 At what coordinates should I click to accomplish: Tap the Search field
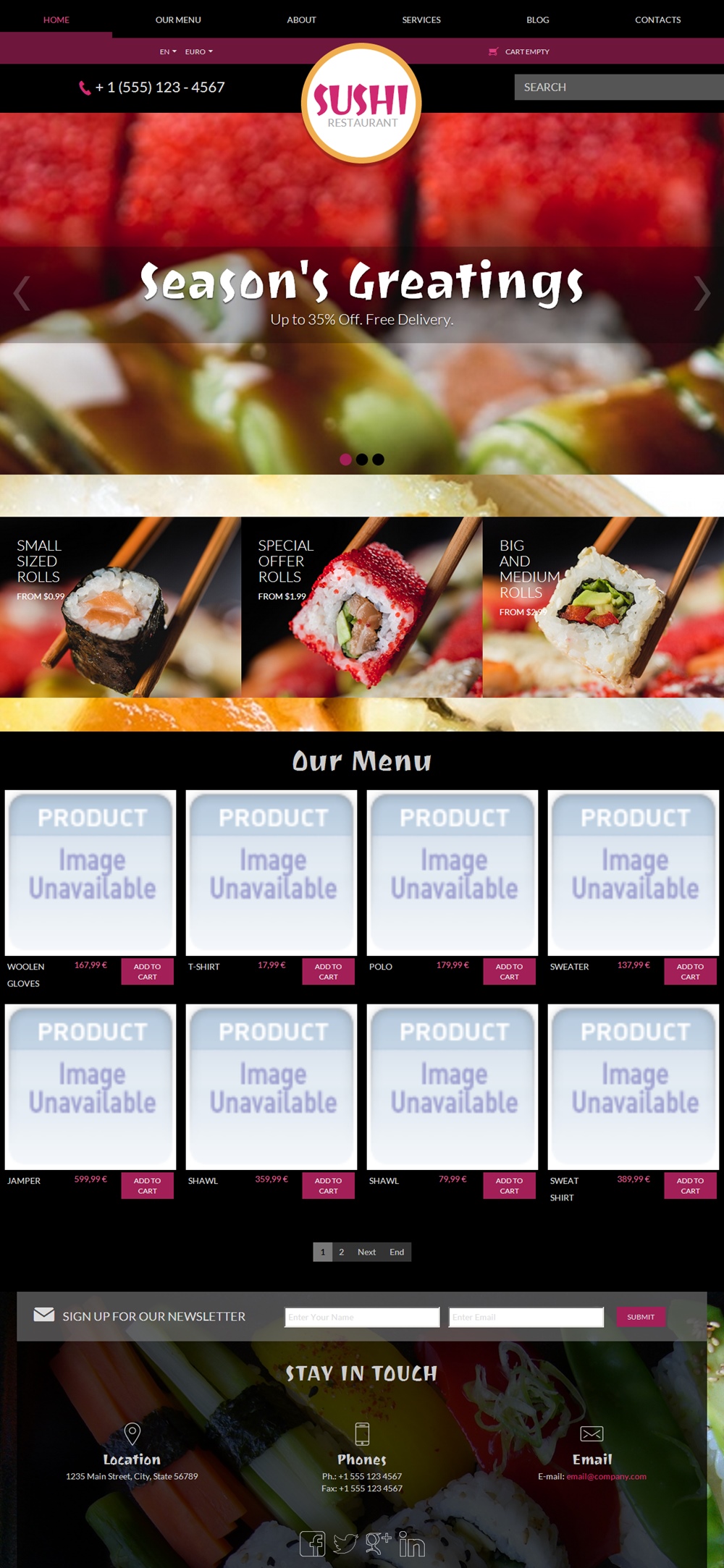click(x=619, y=87)
